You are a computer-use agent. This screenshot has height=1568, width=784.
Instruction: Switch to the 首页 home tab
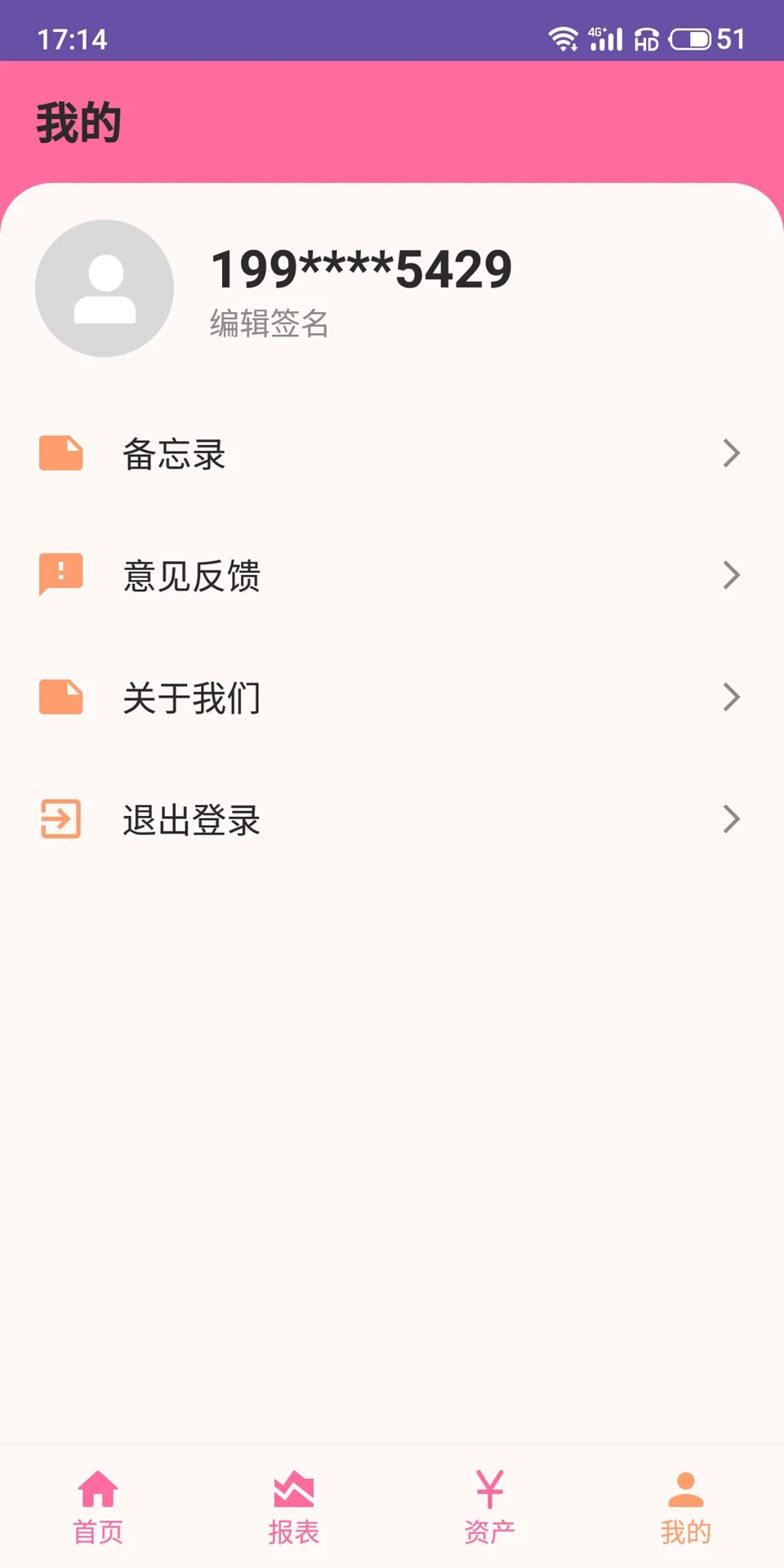click(x=98, y=1508)
